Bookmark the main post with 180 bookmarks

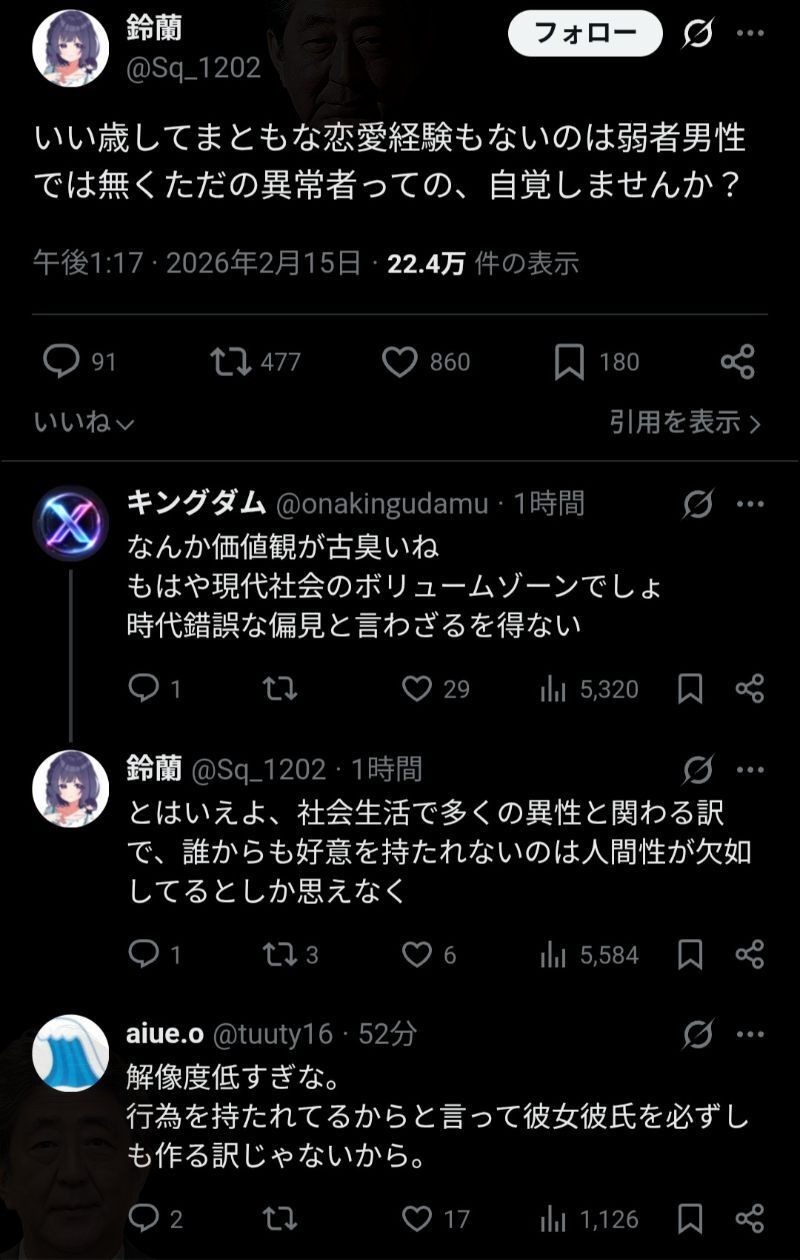point(569,361)
